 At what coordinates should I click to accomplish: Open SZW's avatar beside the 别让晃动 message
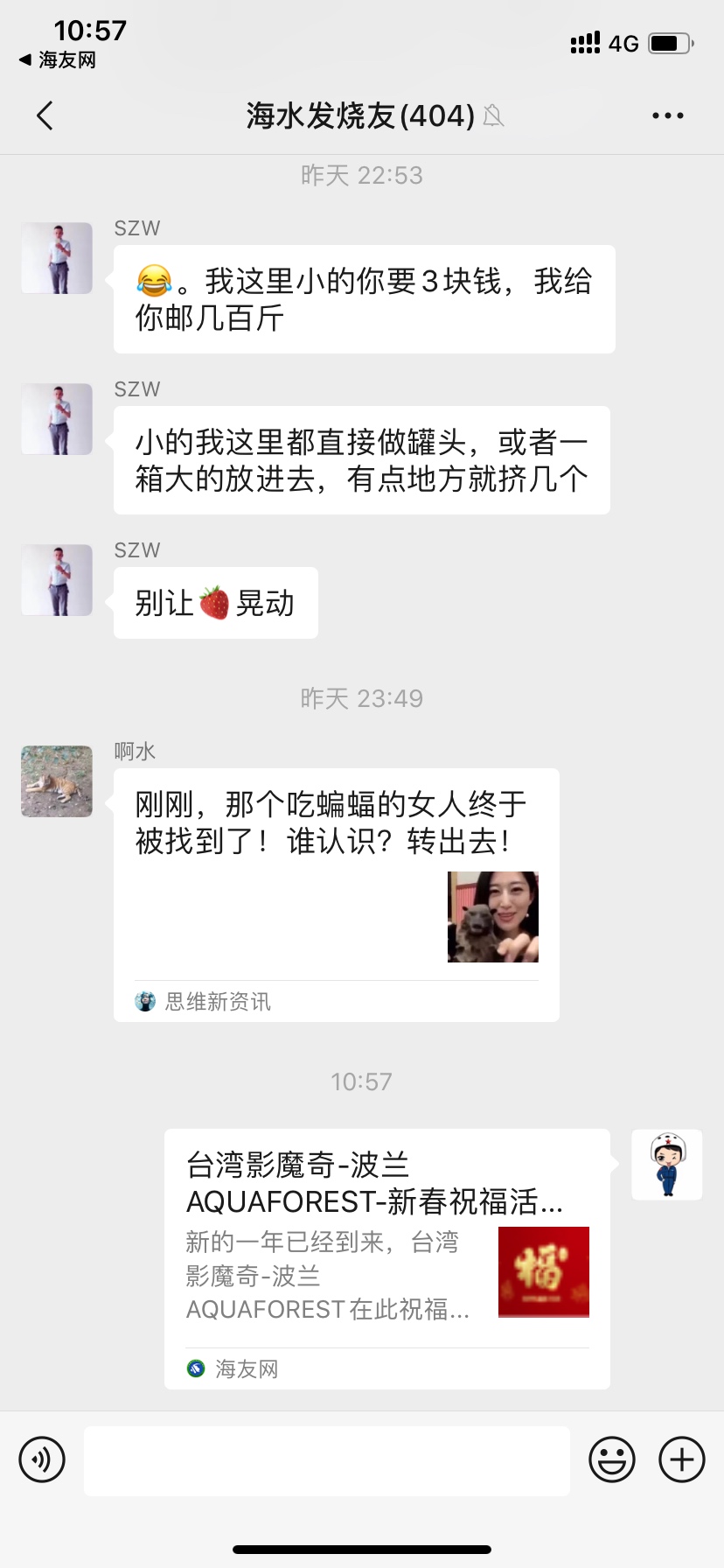point(57,580)
